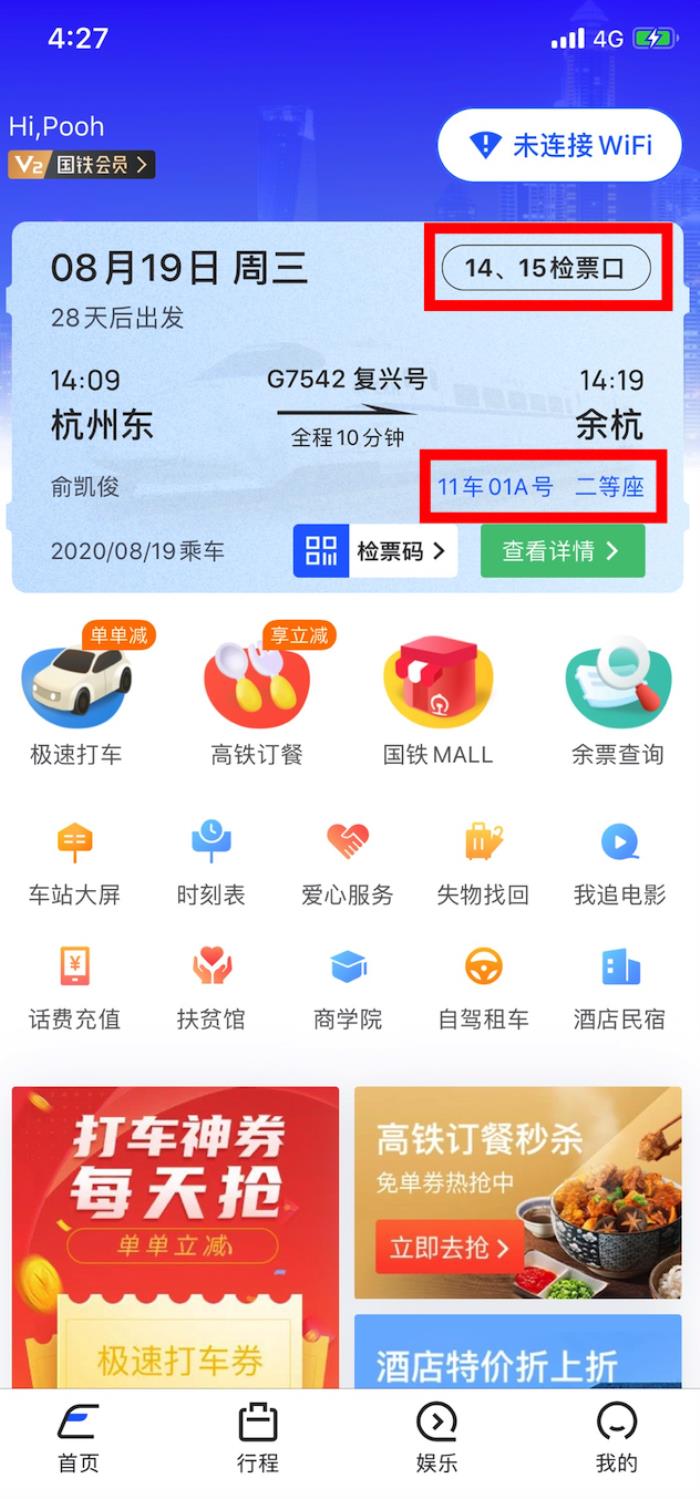700x1499 pixels.
Task: Select 话费充值 phone top-up
Action: [74, 987]
